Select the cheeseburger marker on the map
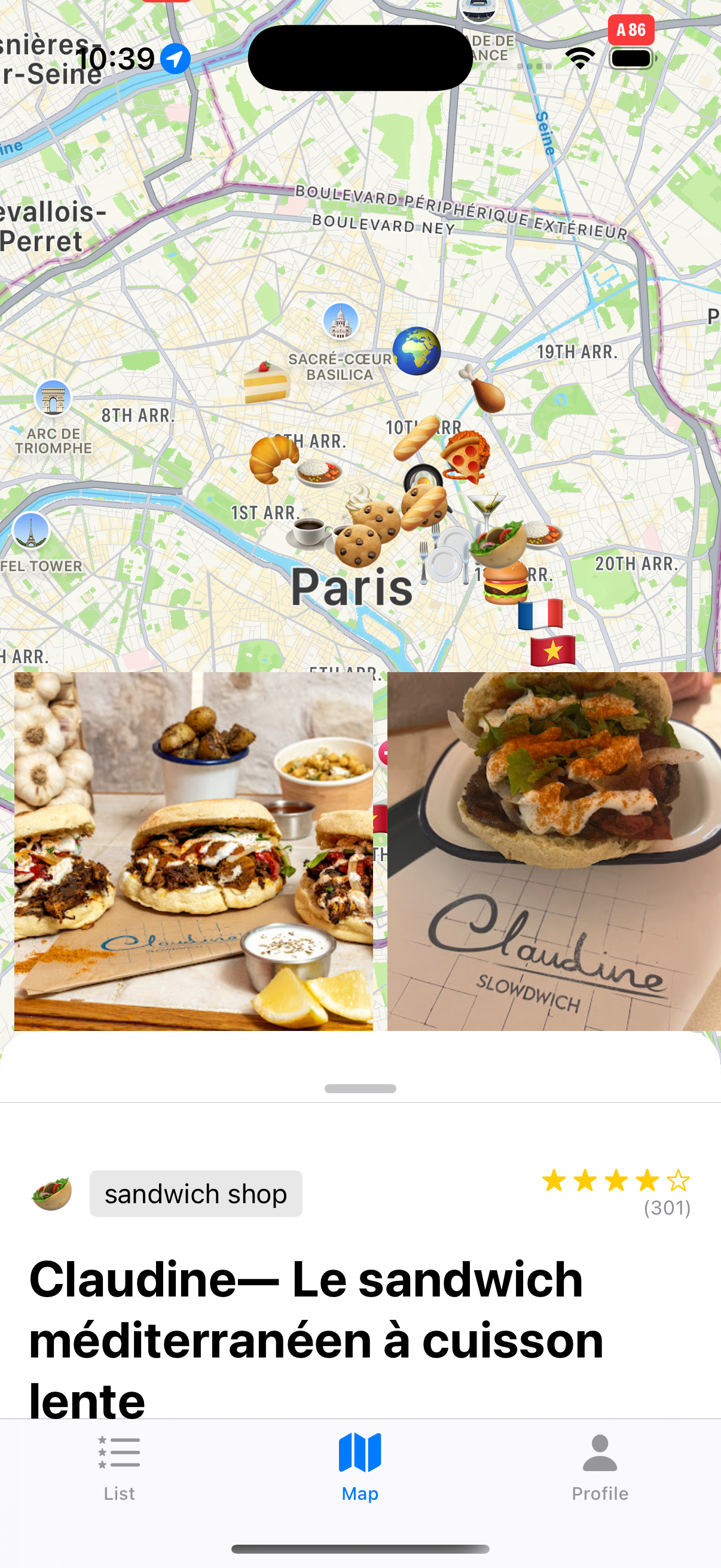721x1568 pixels. pos(505,587)
